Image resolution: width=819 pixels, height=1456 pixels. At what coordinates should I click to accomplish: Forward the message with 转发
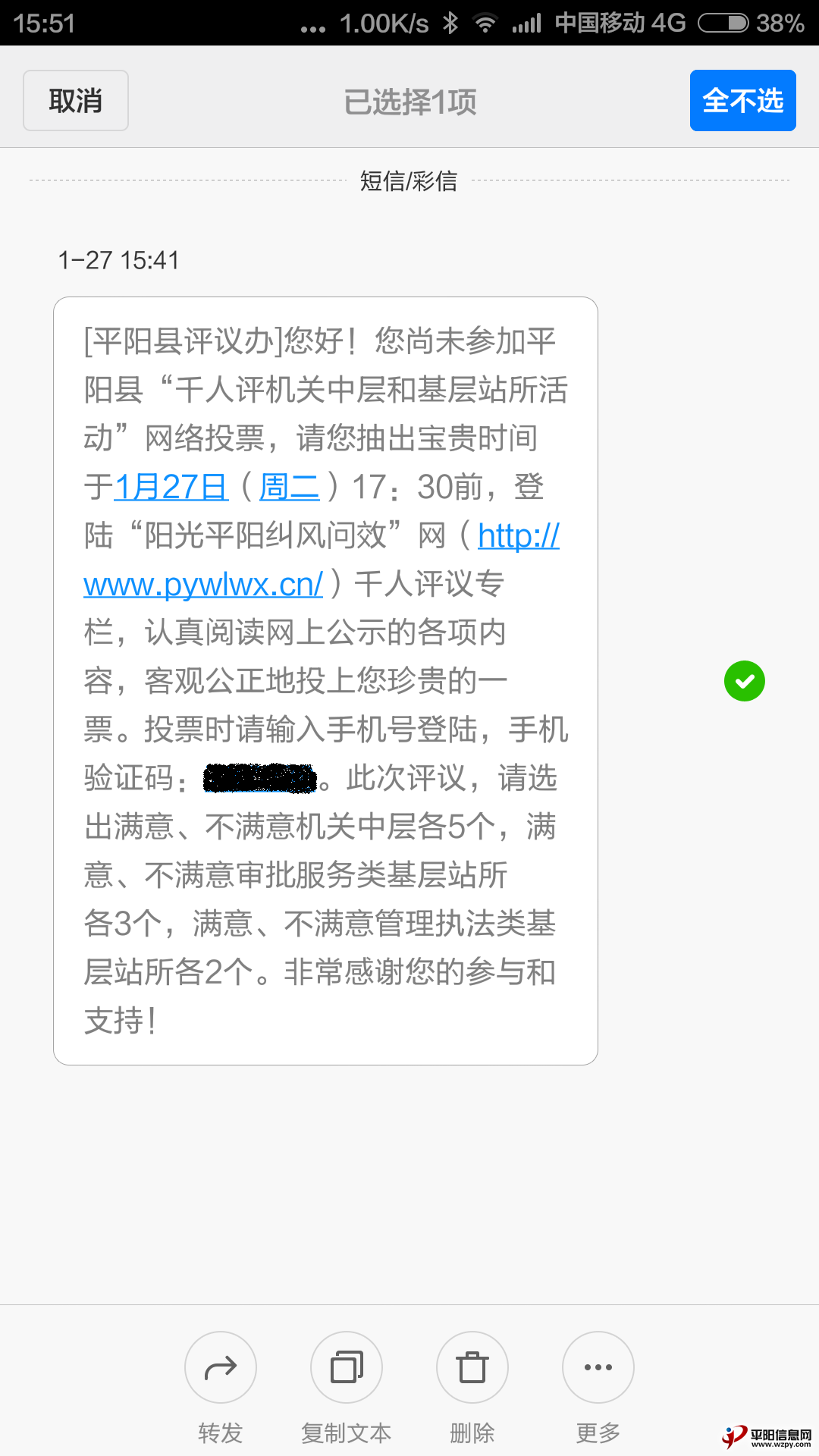click(221, 1367)
